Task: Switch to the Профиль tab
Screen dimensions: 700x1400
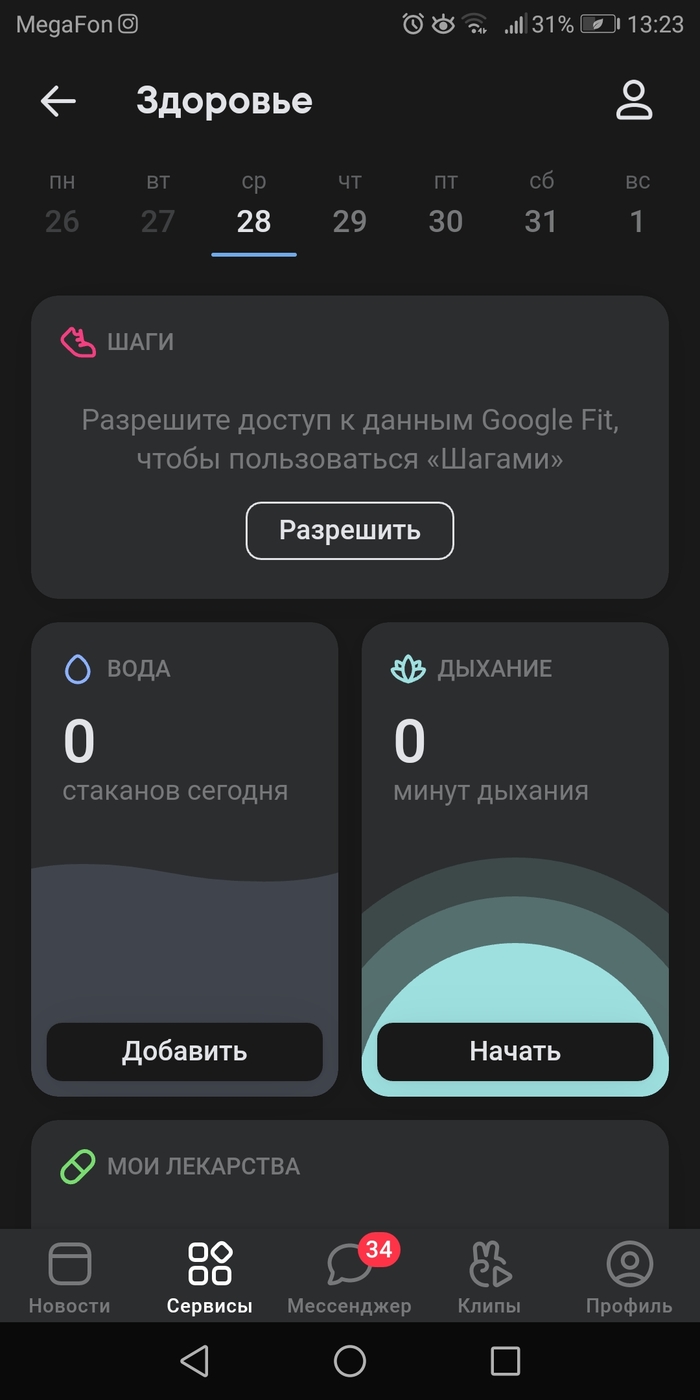Action: pos(629,1277)
